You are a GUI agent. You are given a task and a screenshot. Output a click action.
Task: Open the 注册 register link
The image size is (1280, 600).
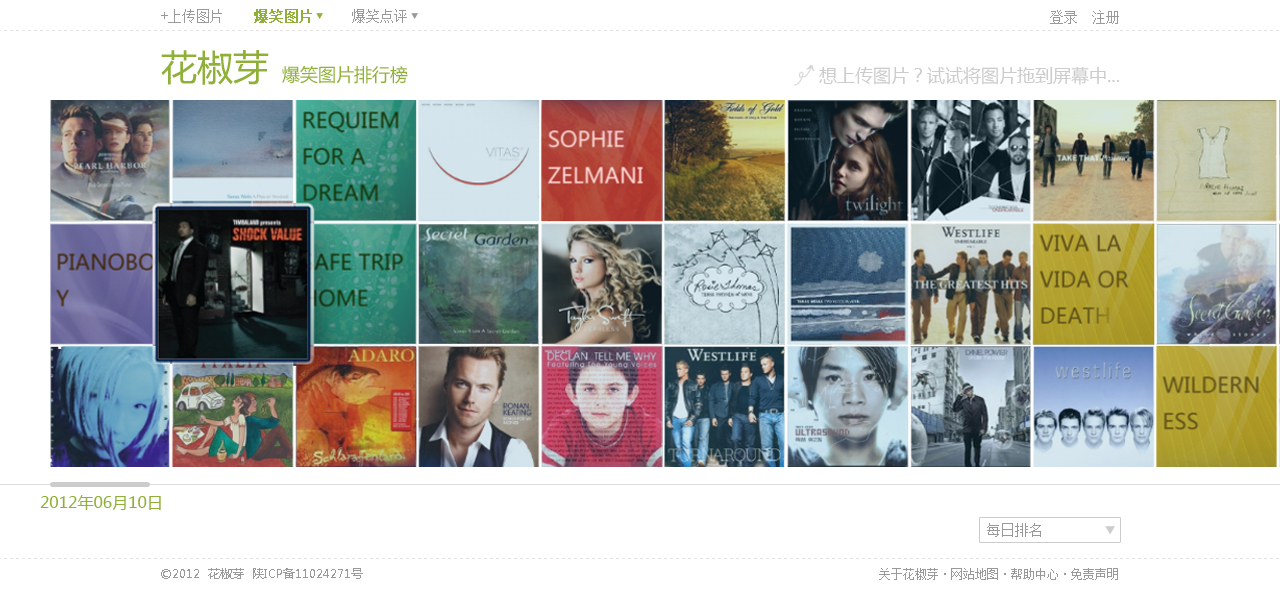[x=1105, y=18]
